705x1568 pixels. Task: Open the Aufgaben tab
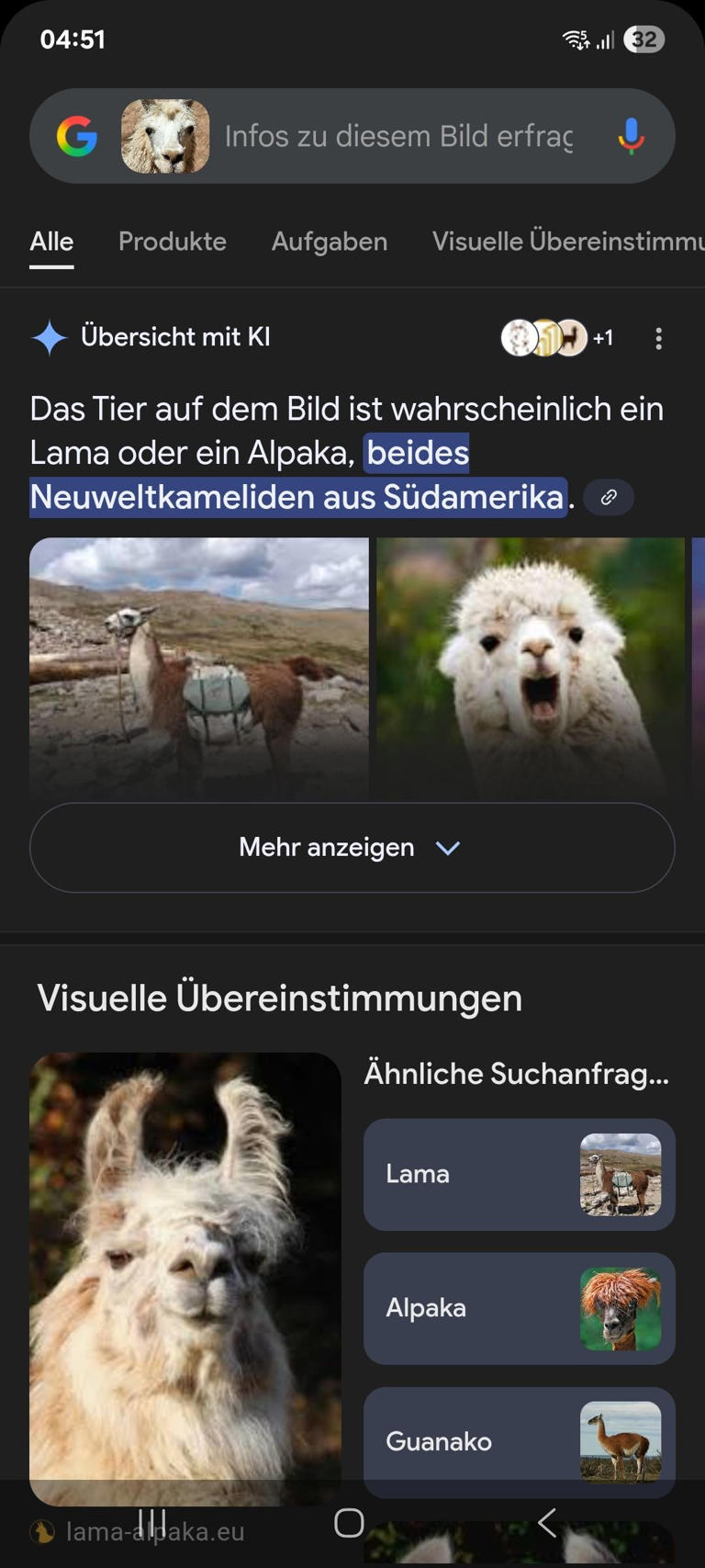tap(329, 242)
